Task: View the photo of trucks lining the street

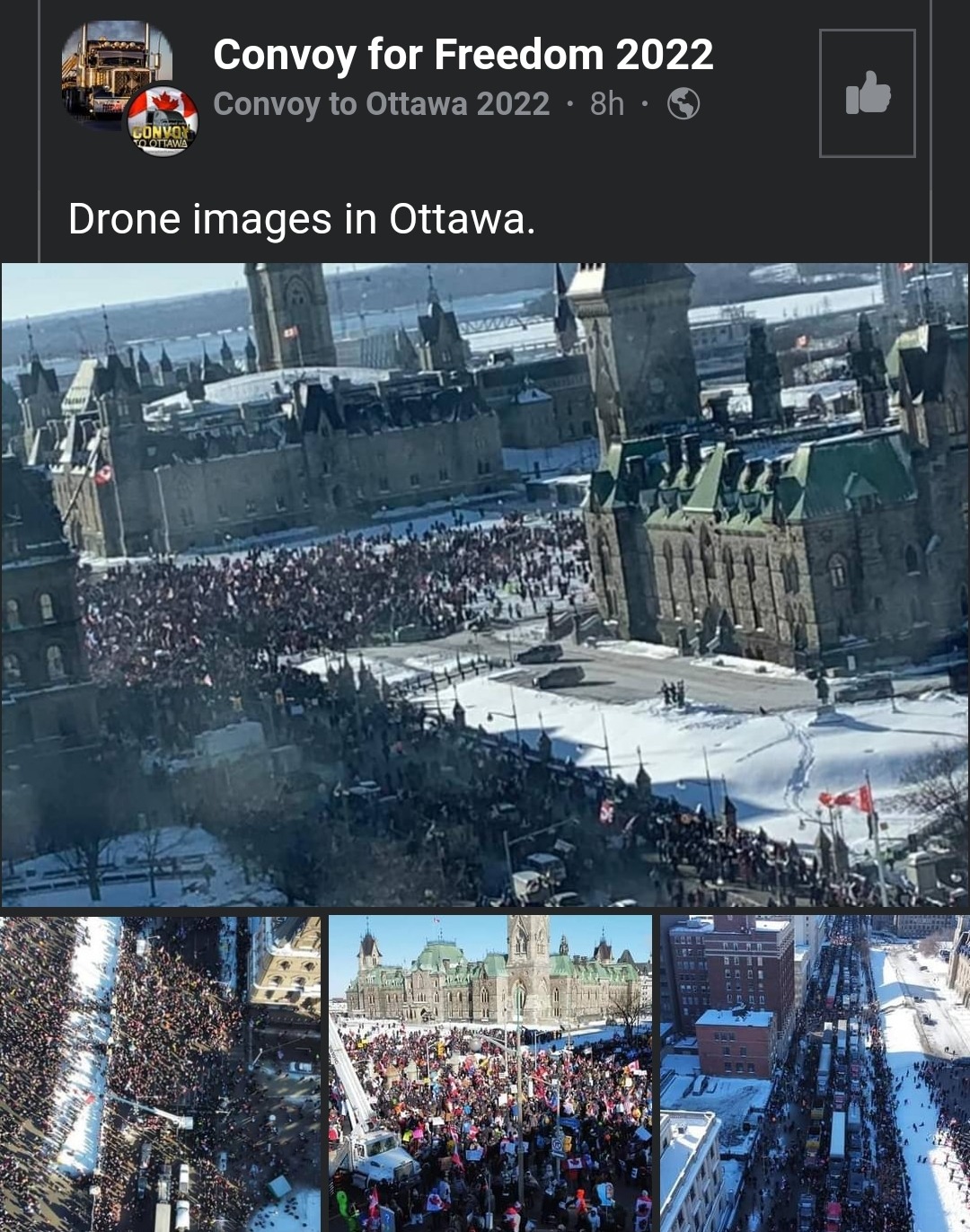Action: tap(815, 1073)
